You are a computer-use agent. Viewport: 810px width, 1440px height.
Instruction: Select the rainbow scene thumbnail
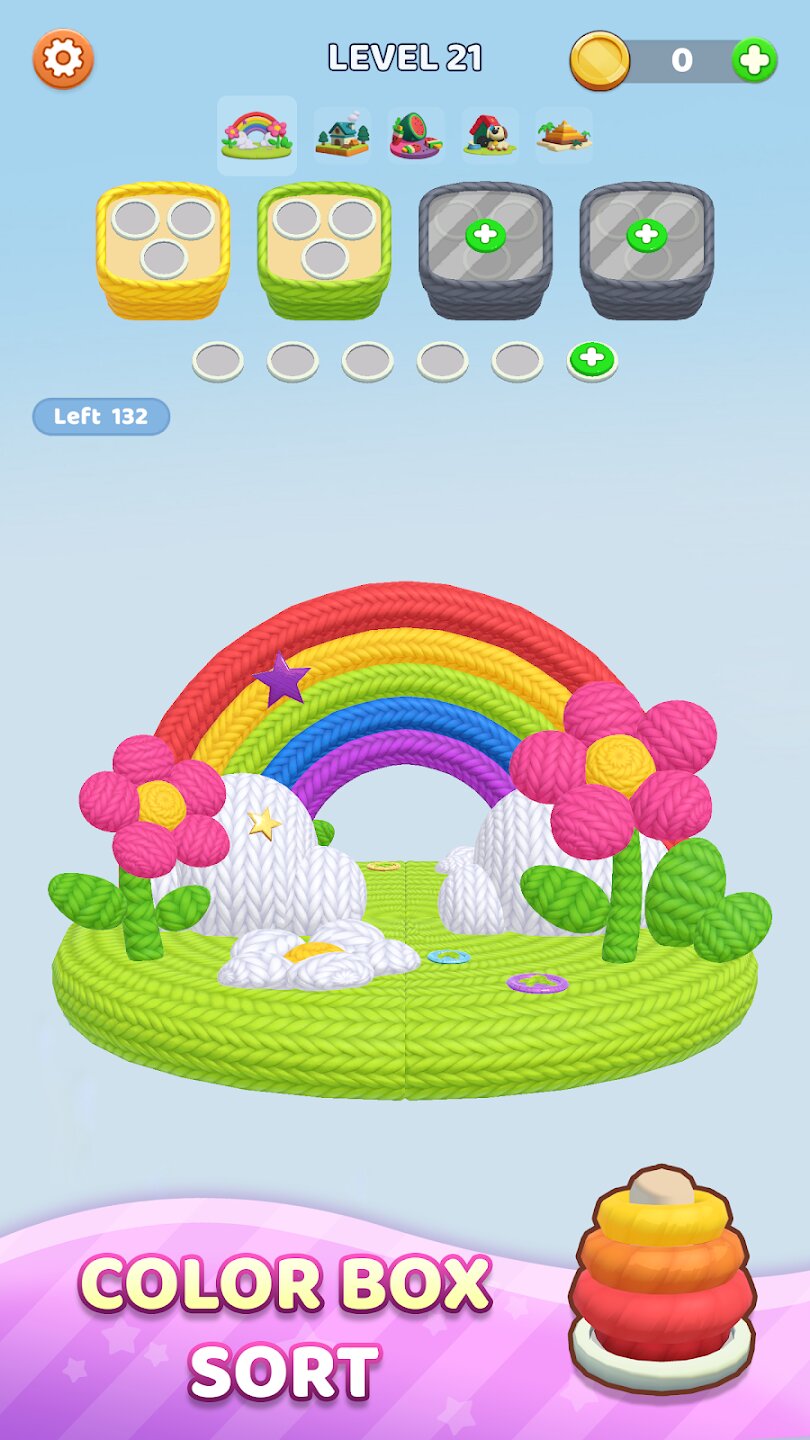click(257, 135)
